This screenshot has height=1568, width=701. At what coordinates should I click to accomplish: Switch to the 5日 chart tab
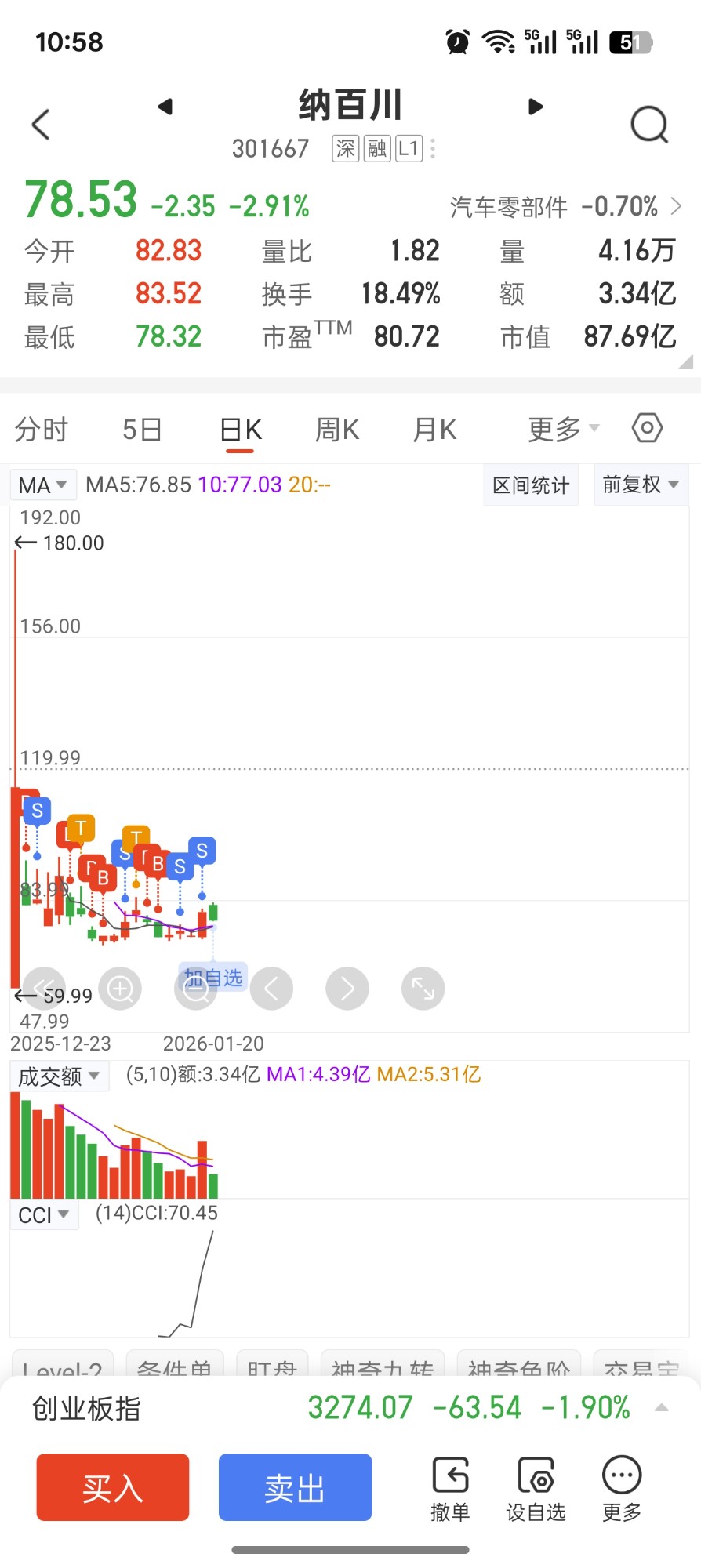point(142,430)
